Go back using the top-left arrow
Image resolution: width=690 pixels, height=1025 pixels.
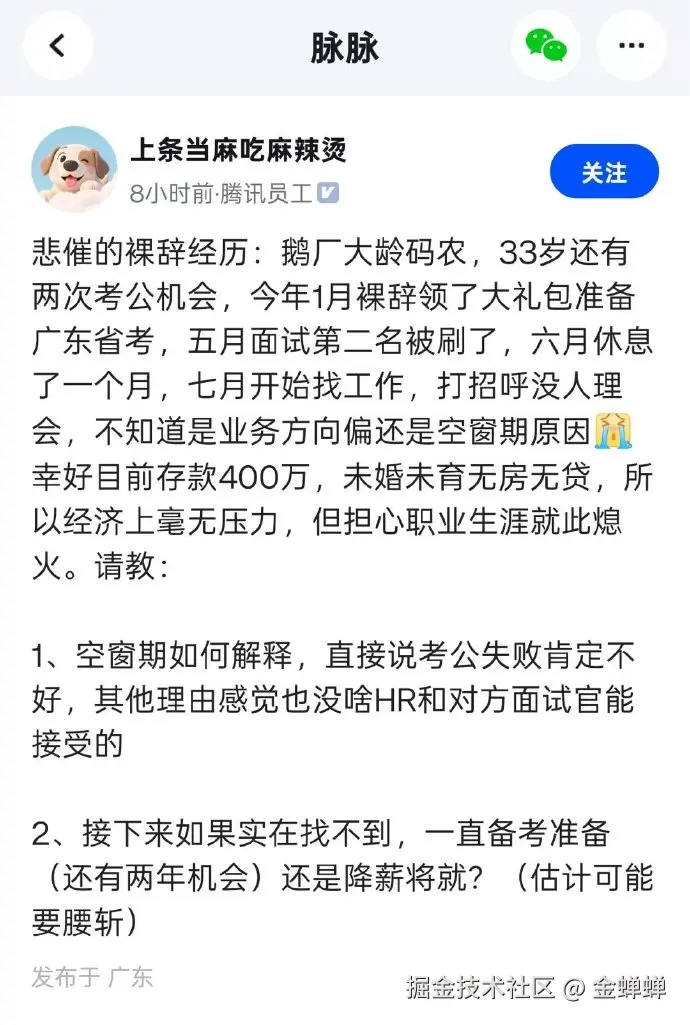[57, 46]
